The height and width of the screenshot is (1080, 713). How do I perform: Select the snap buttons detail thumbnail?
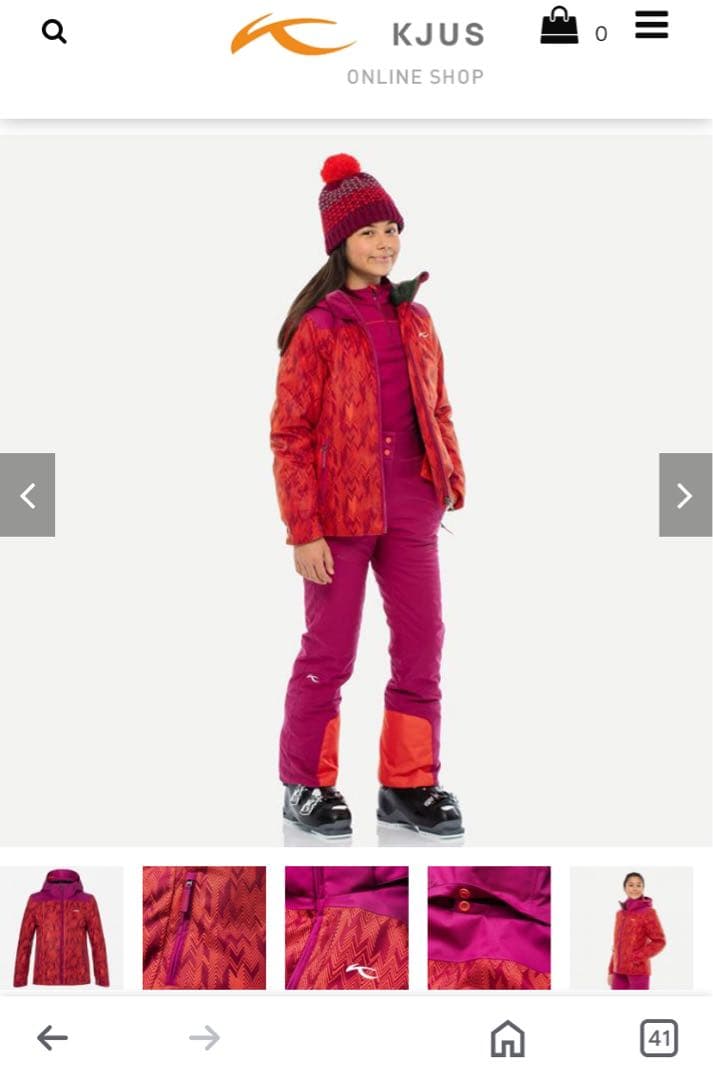click(489, 927)
